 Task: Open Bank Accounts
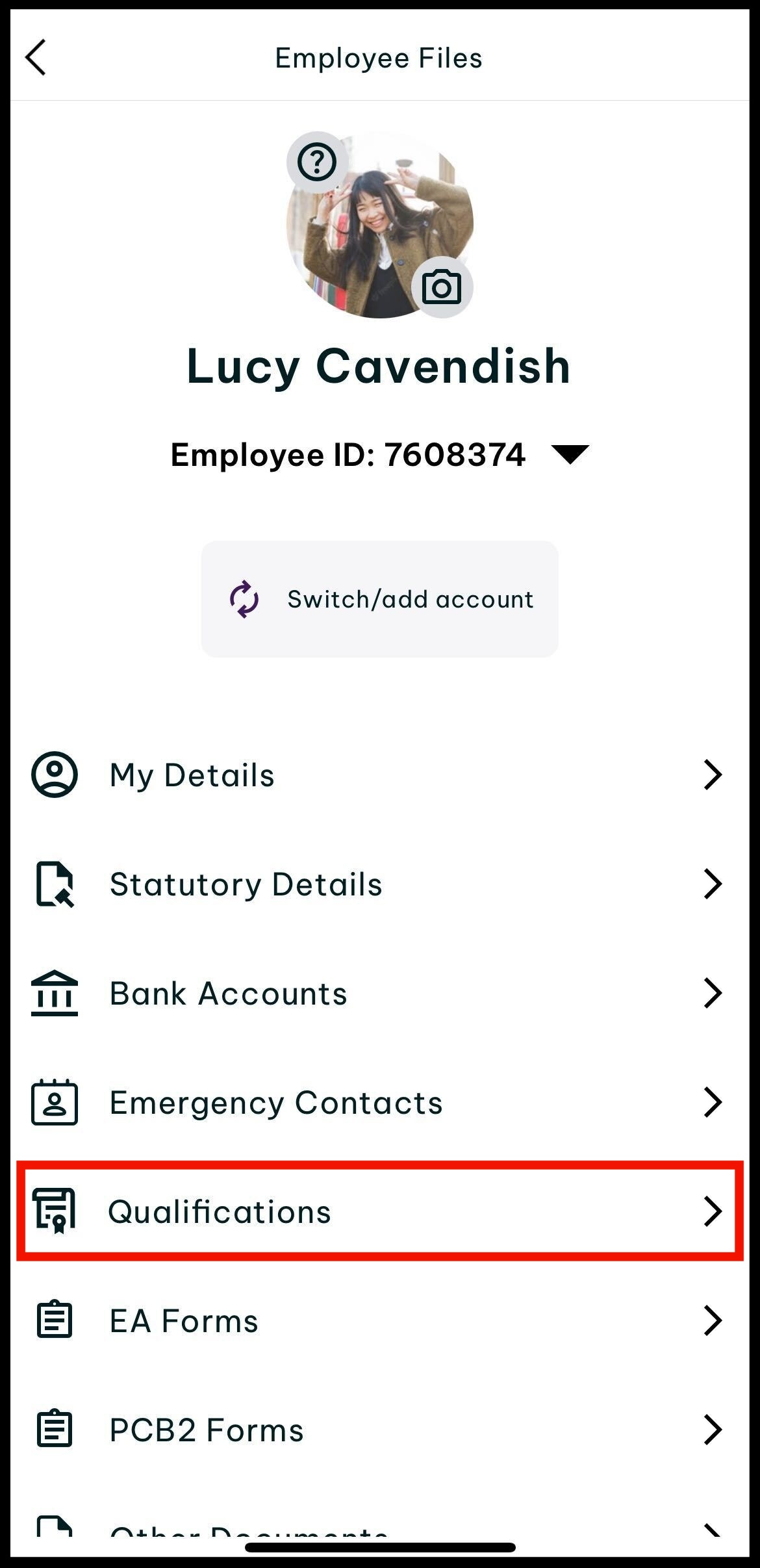coord(379,993)
